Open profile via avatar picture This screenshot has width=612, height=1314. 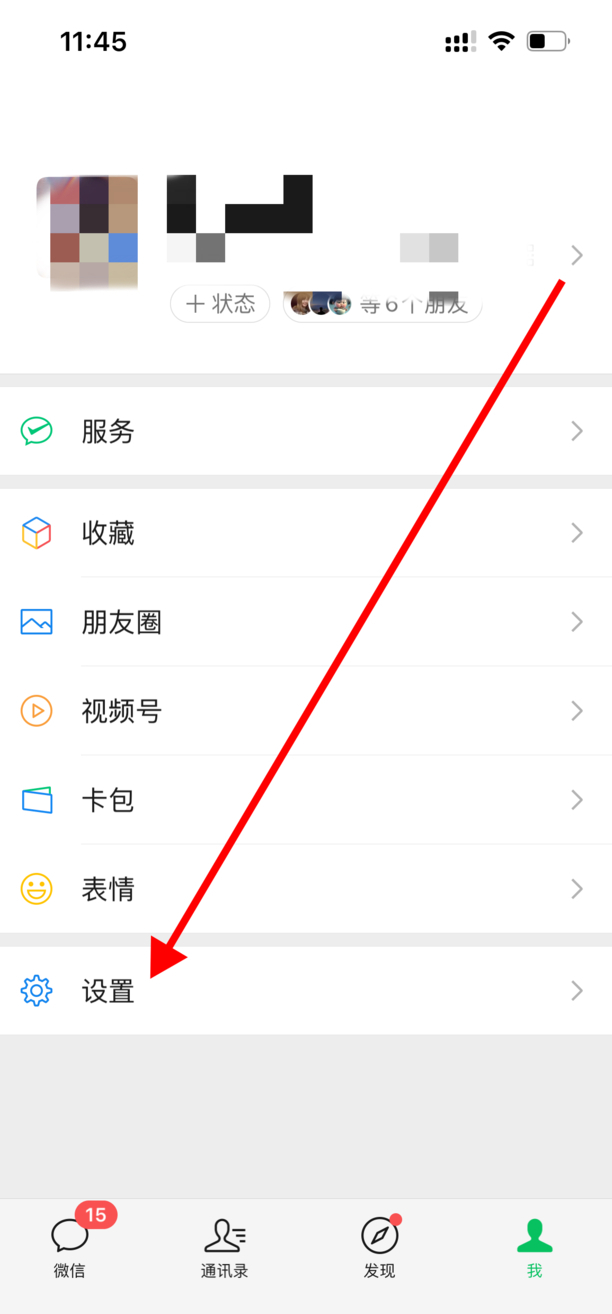coord(87,232)
